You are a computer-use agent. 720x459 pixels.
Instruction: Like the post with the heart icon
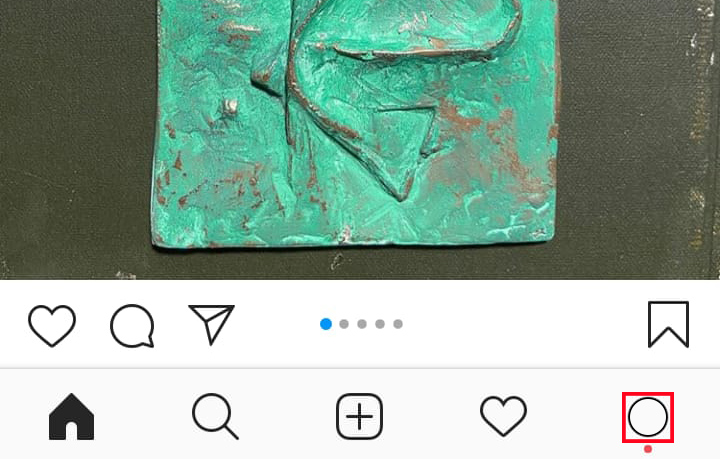coord(51,325)
